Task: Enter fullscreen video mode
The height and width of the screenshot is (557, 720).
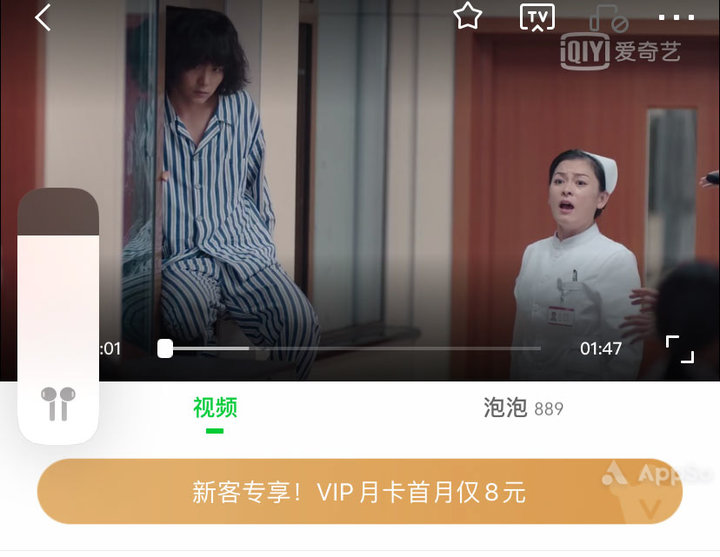Action: (680, 349)
